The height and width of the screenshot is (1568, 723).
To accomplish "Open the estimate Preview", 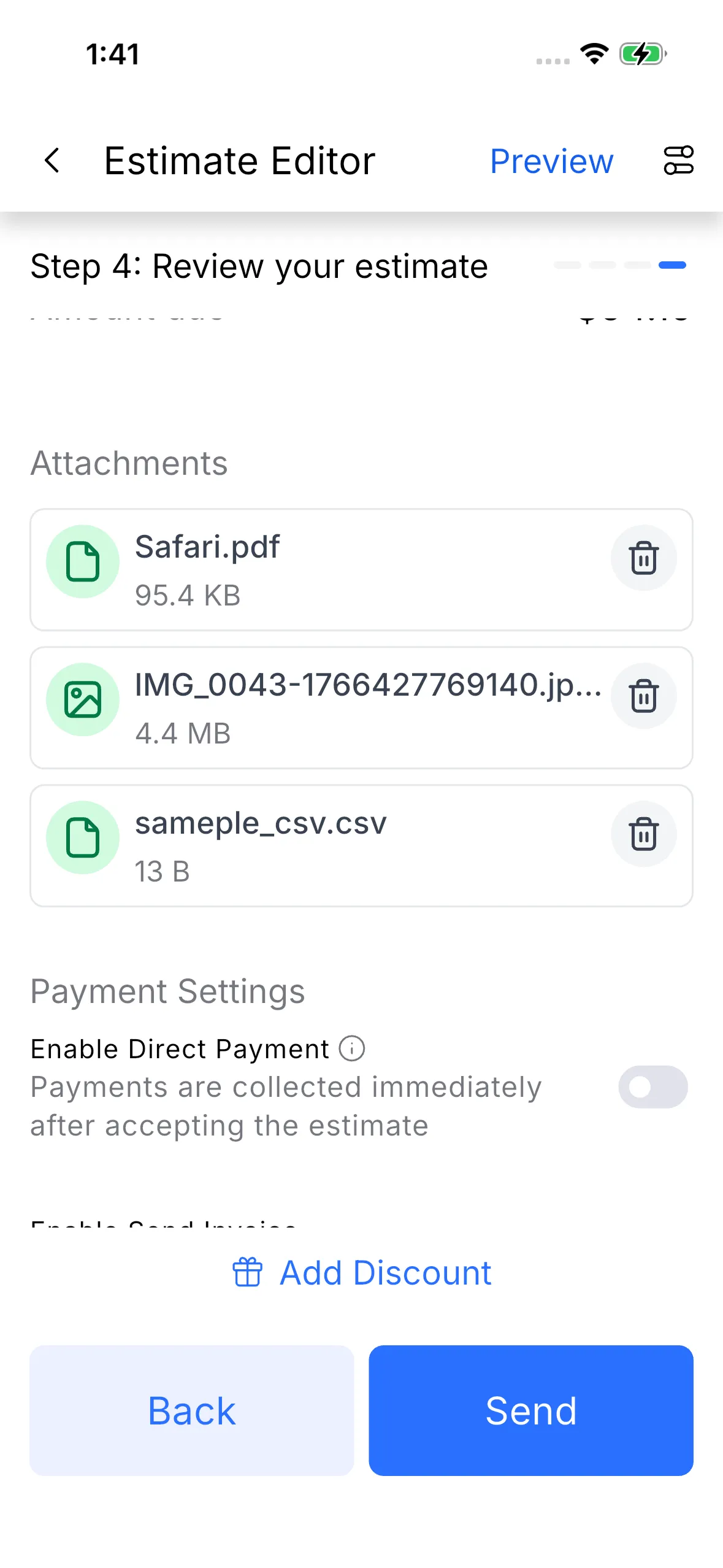I will [x=551, y=161].
